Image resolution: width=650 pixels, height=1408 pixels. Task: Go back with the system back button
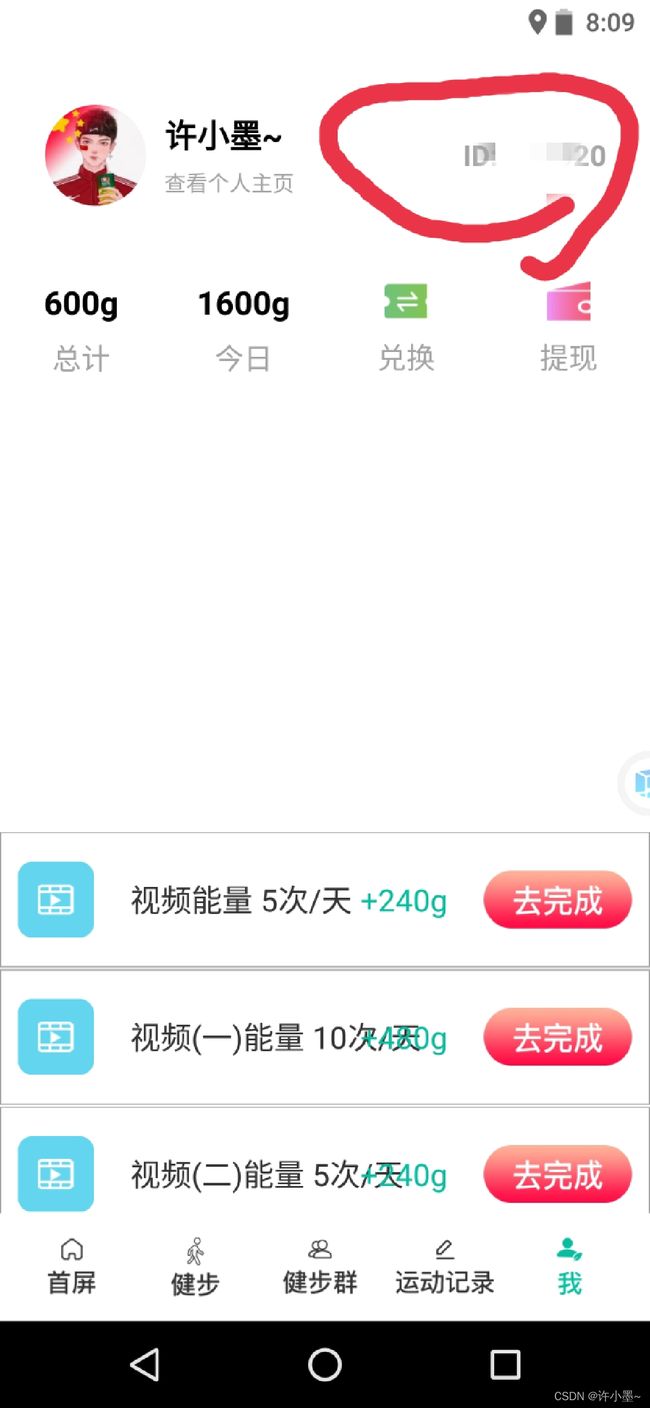pyautogui.click(x=145, y=1364)
